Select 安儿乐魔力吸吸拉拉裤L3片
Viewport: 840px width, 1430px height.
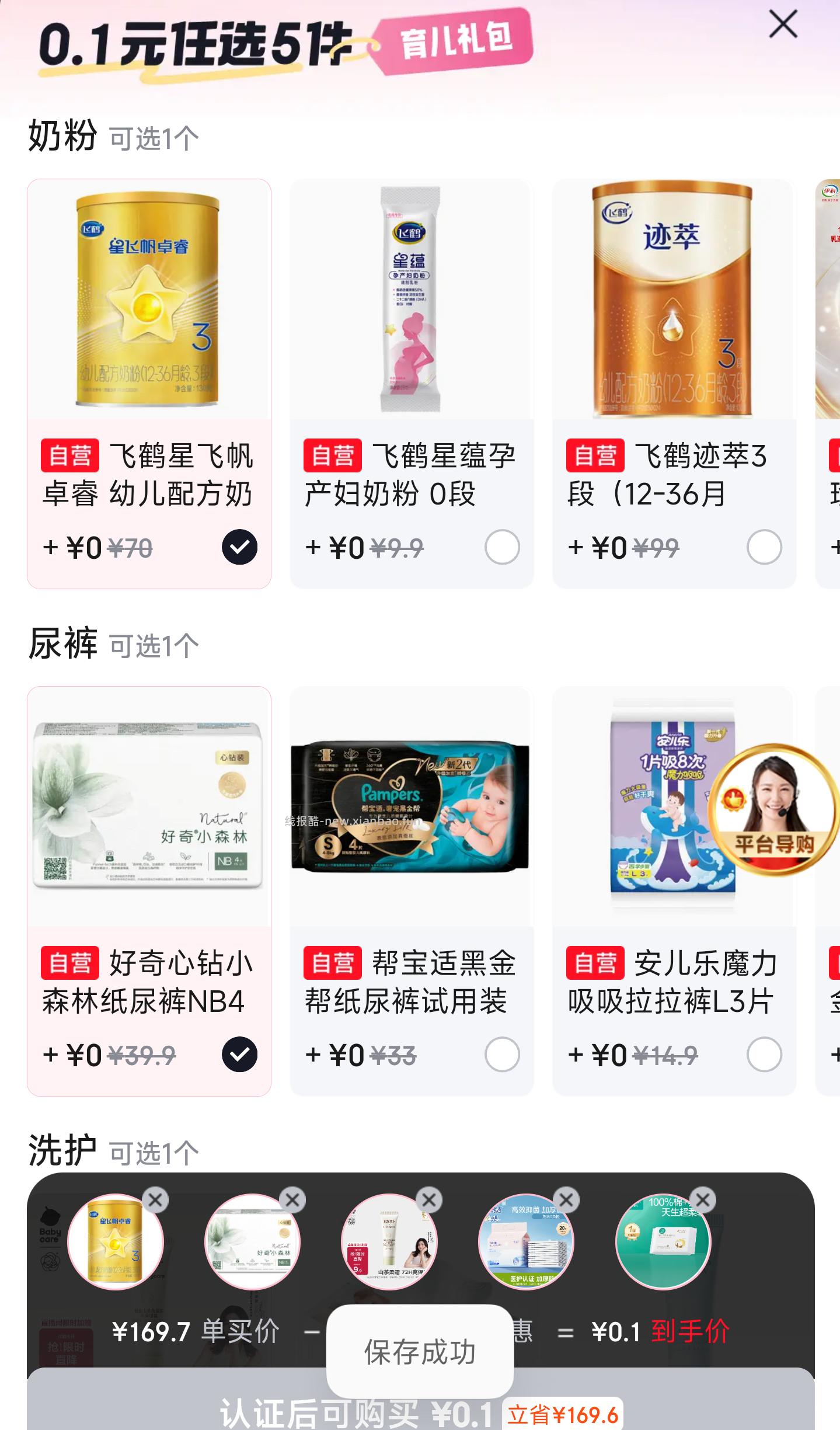click(764, 1055)
